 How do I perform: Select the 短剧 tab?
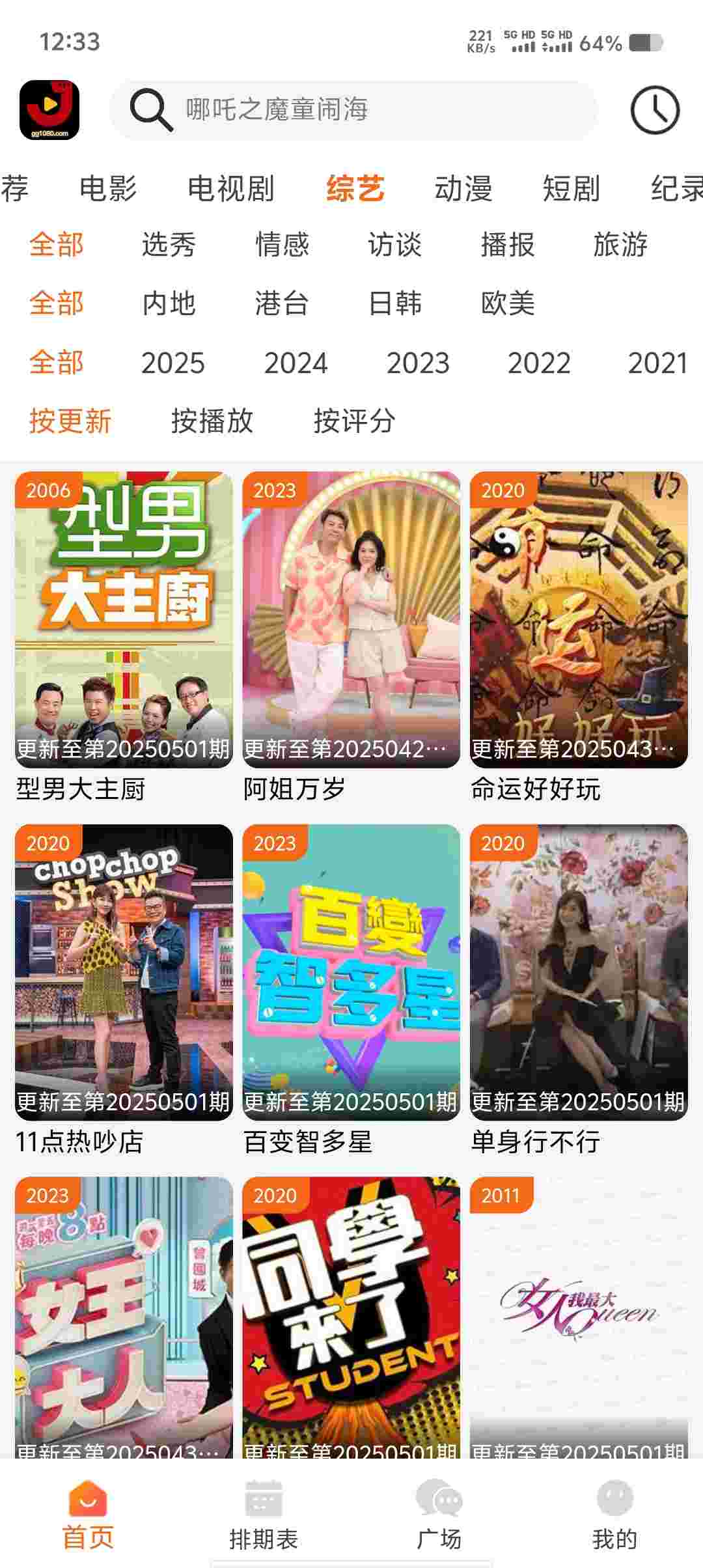coord(571,189)
